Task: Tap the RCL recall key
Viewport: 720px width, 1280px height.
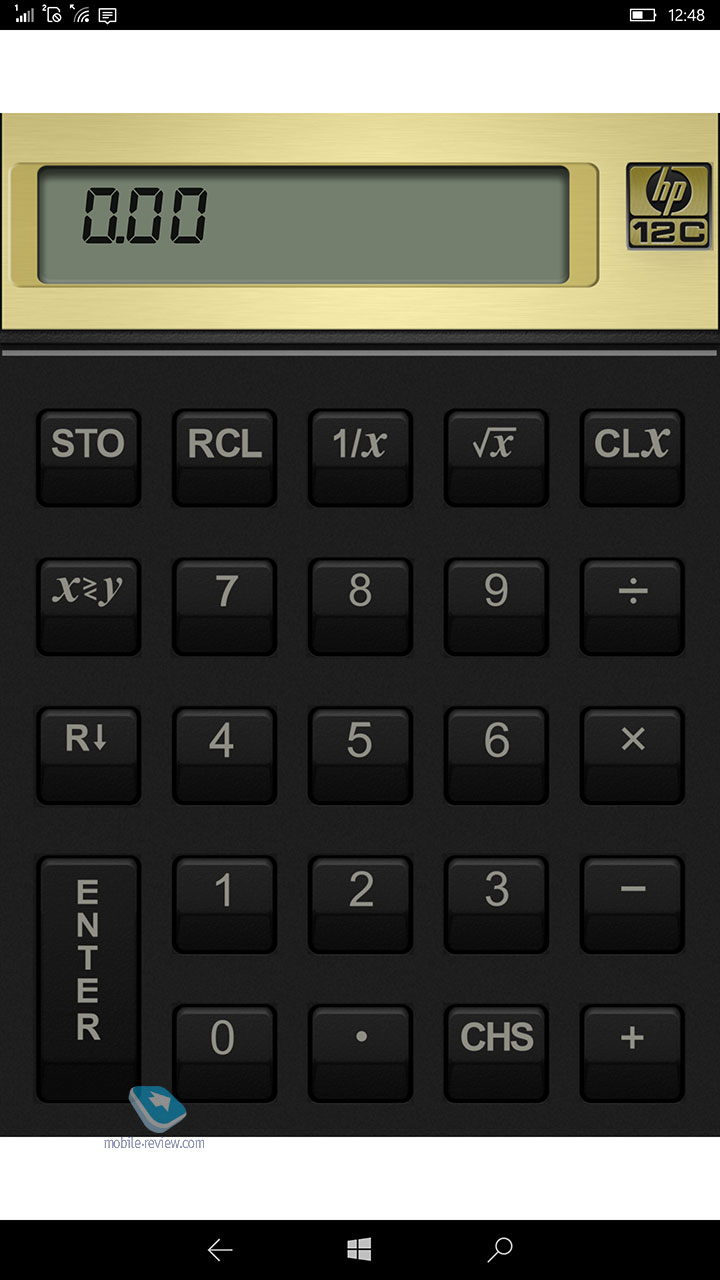Action: [224, 457]
